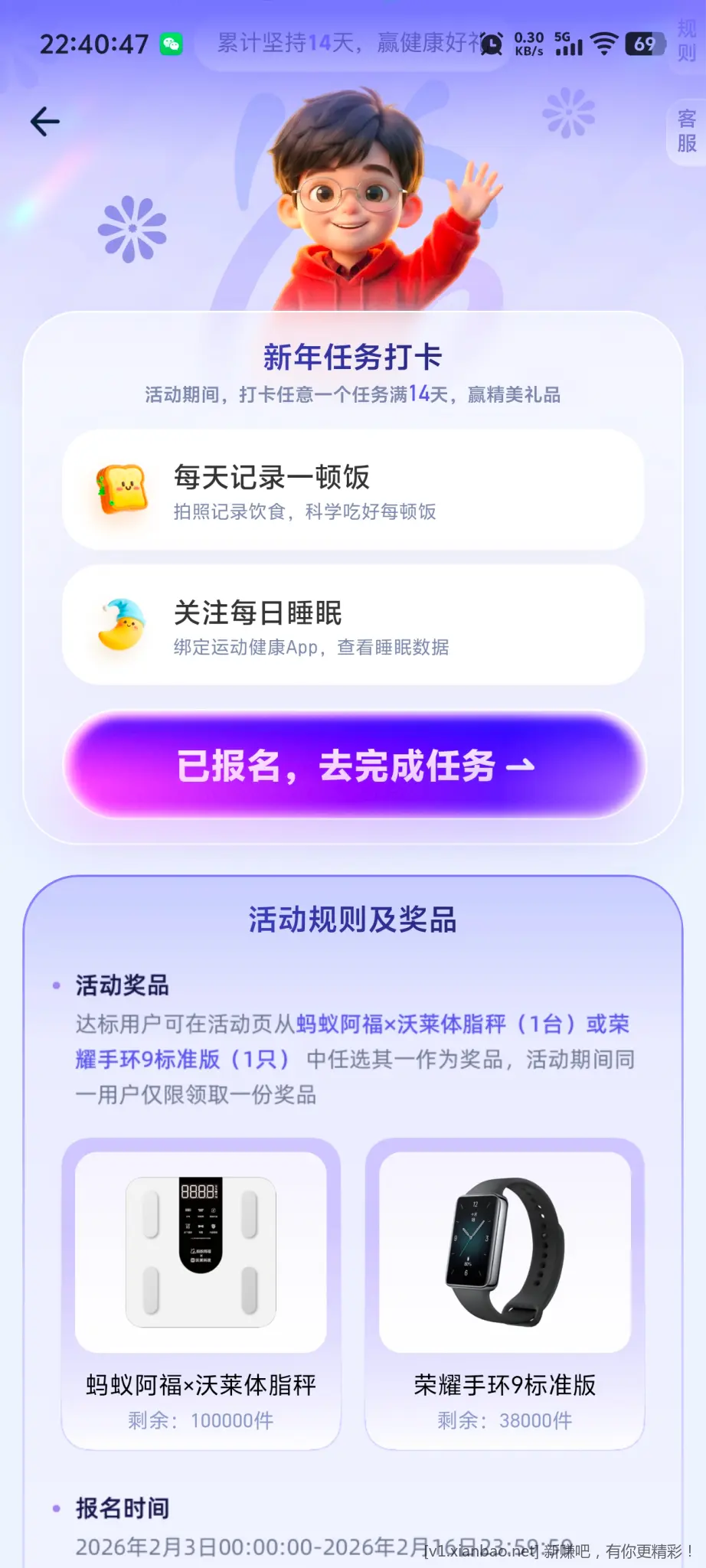This screenshot has height=1568, width=706.
Task: Tap the alarm clock icon in the banner
Action: click(492, 44)
